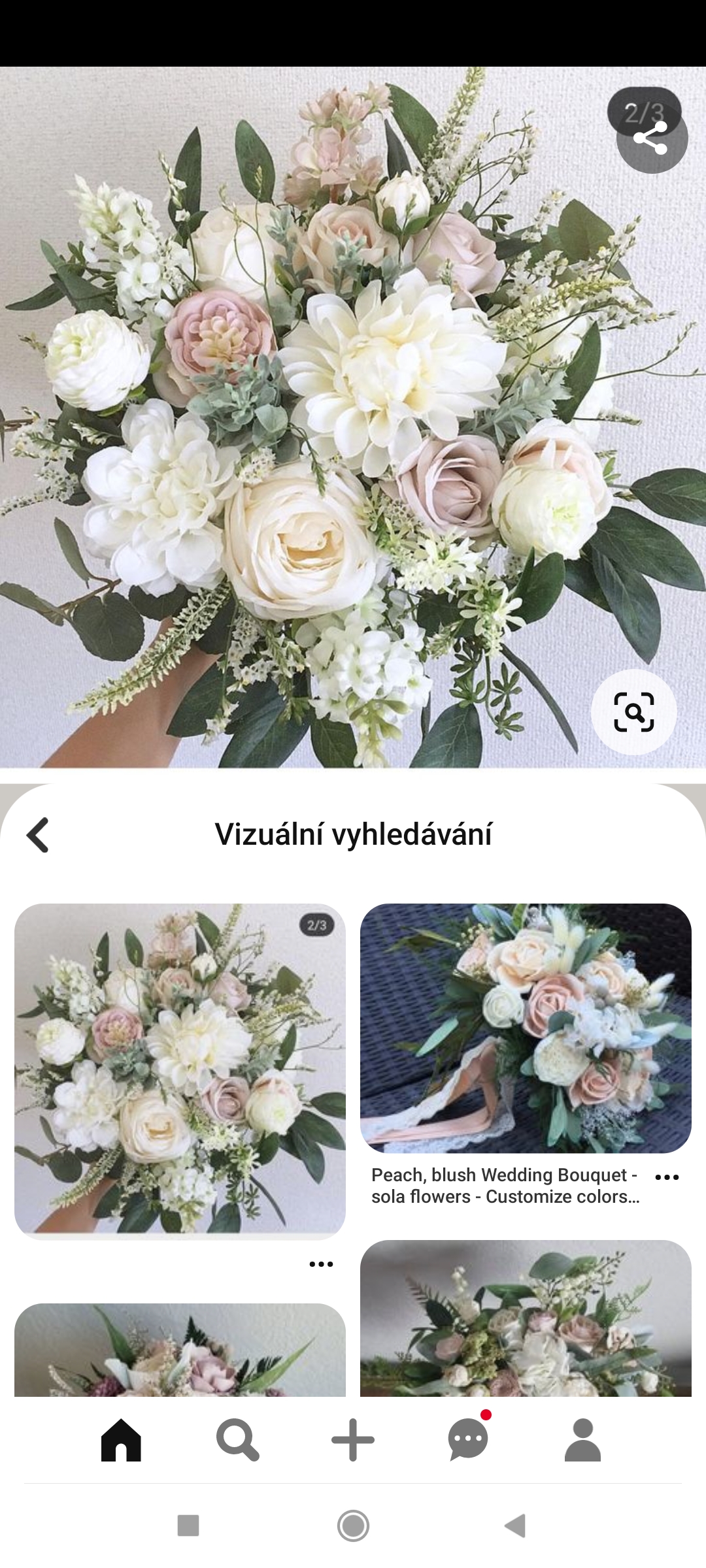Tap the visual search lens button on image
Screen dimensions: 706x1568
click(x=633, y=712)
